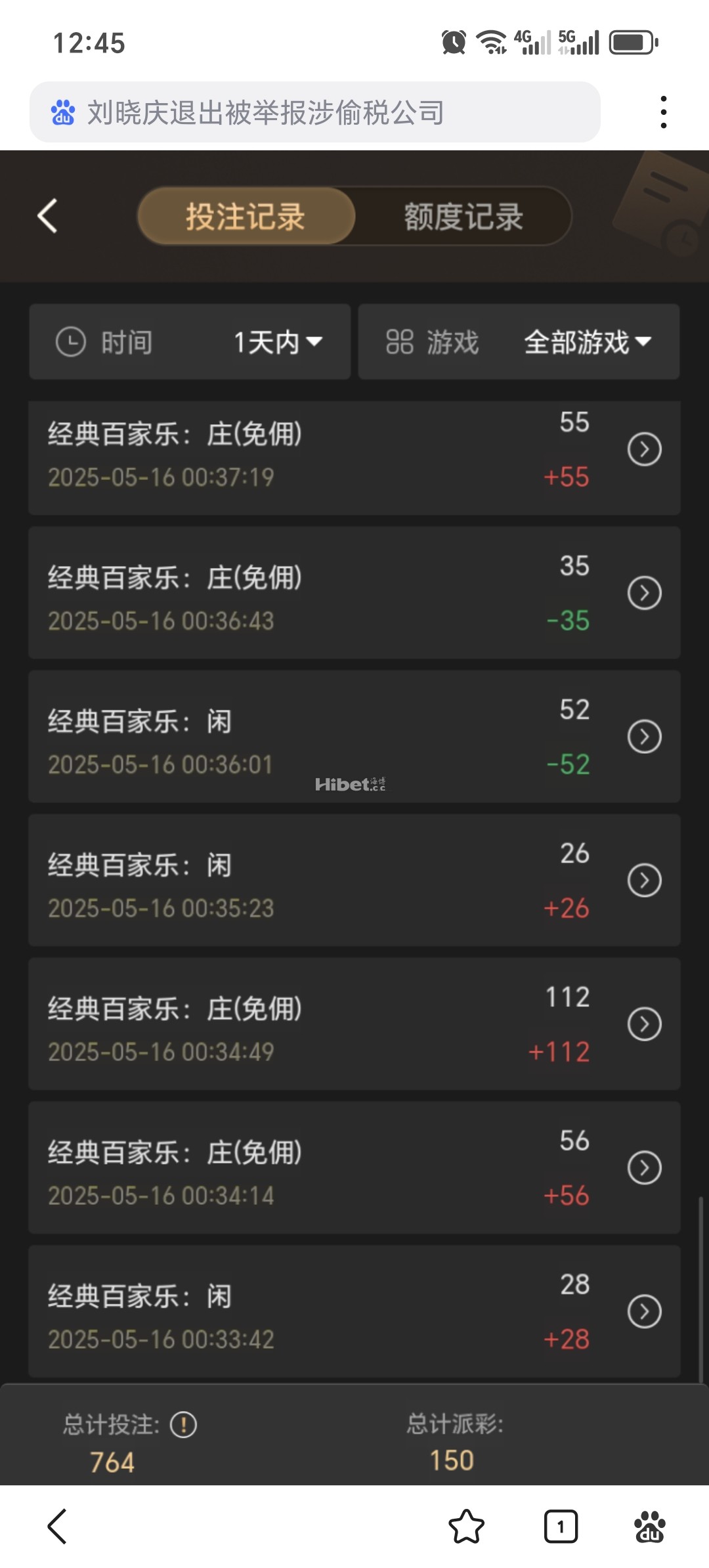Image resolution: width=709 pixels, height=1568 pixels.
Task: Tap the browser address bar
Action: [x=315, y=112]
